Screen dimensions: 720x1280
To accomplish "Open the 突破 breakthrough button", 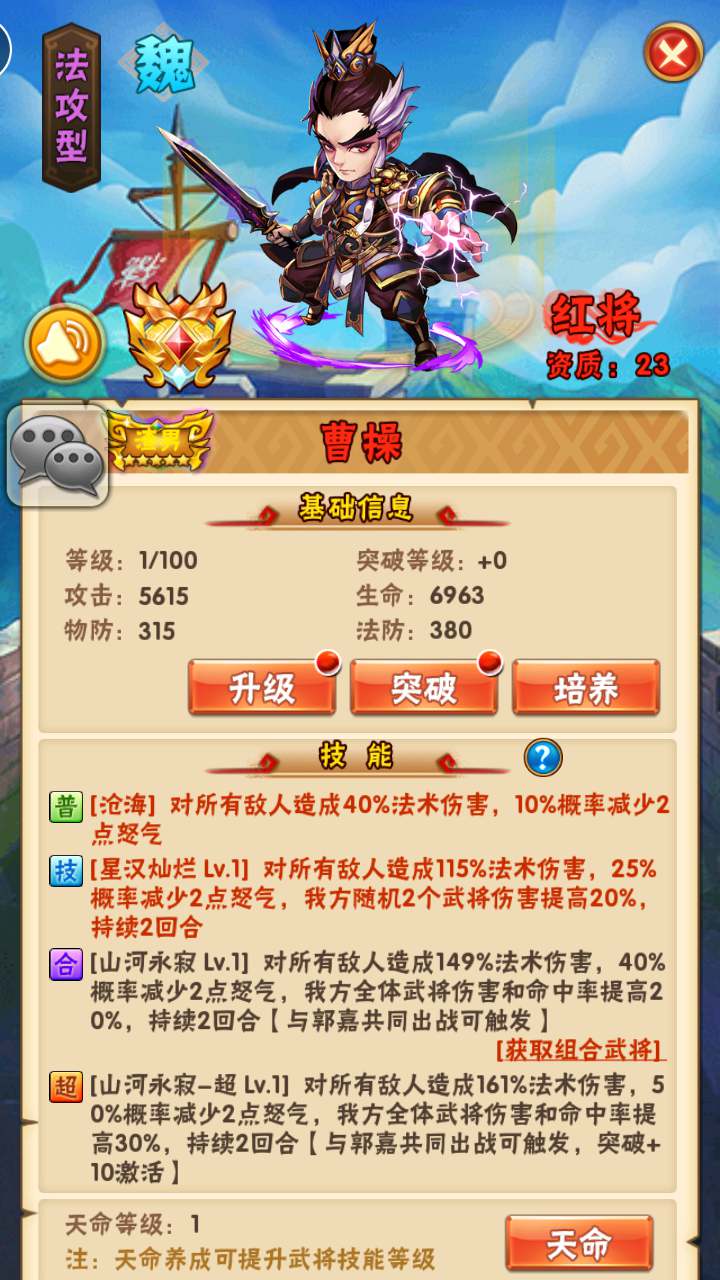I will coord(424,688).
